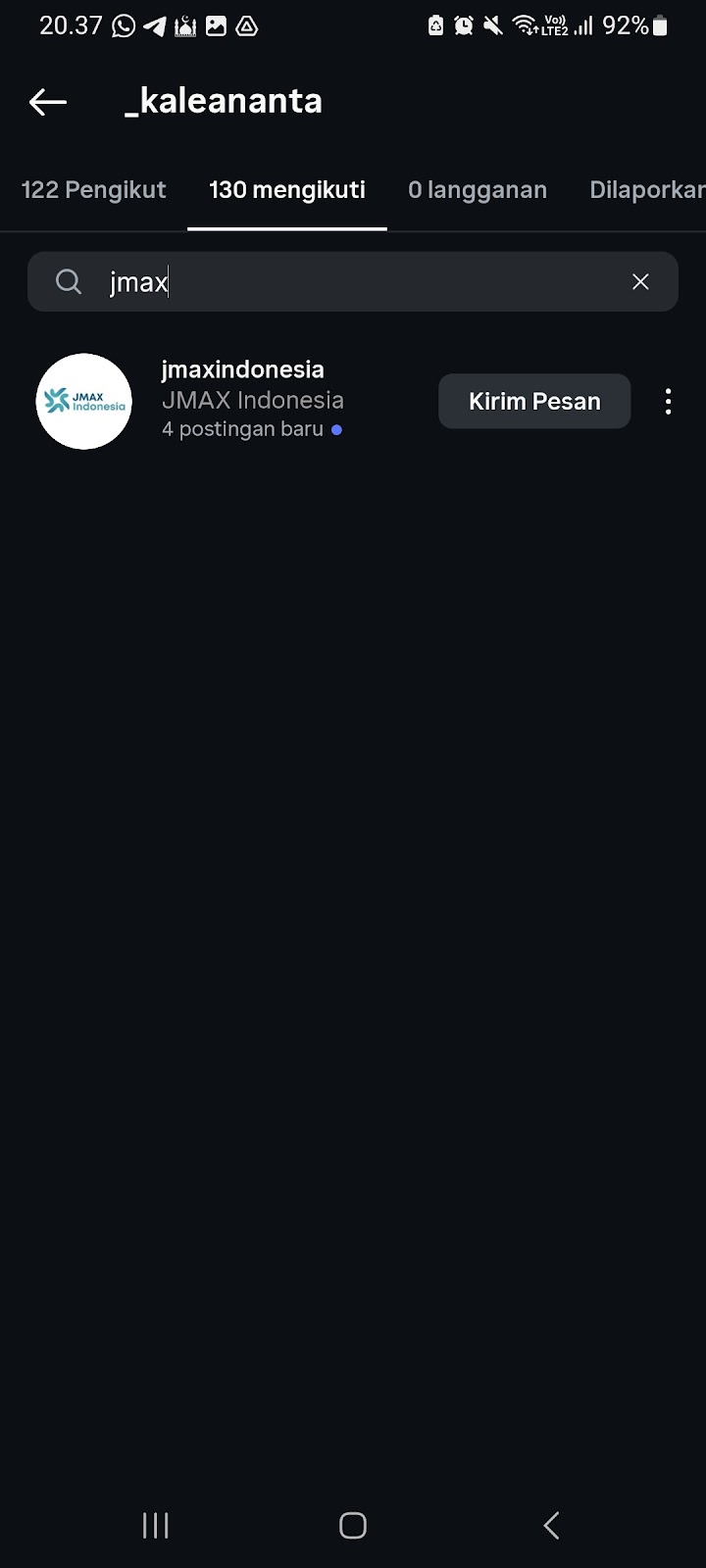Open the jmaxindonesia profile
The width and height of the screenshot is (706, 1568).
click(242, 370)
